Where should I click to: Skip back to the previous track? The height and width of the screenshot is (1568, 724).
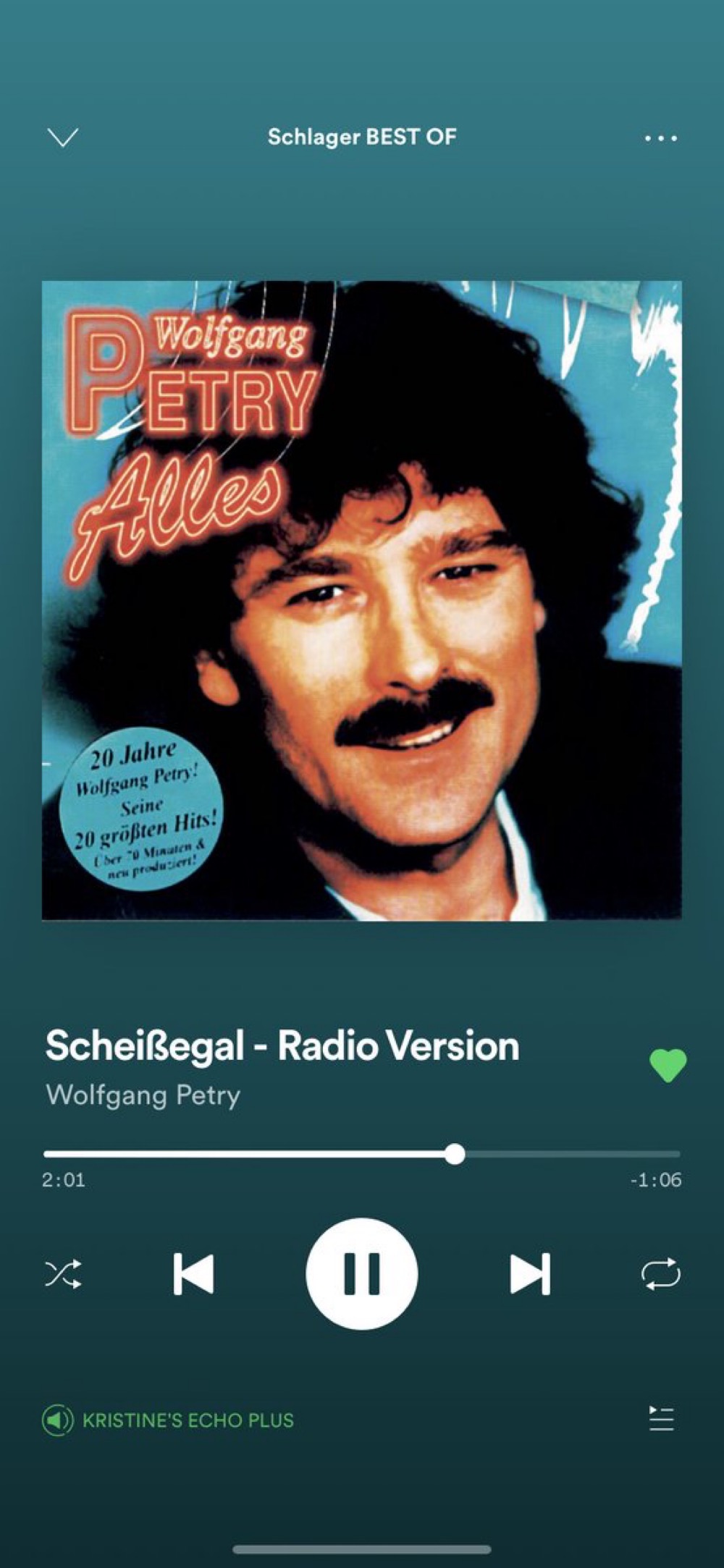[193, 1273]
